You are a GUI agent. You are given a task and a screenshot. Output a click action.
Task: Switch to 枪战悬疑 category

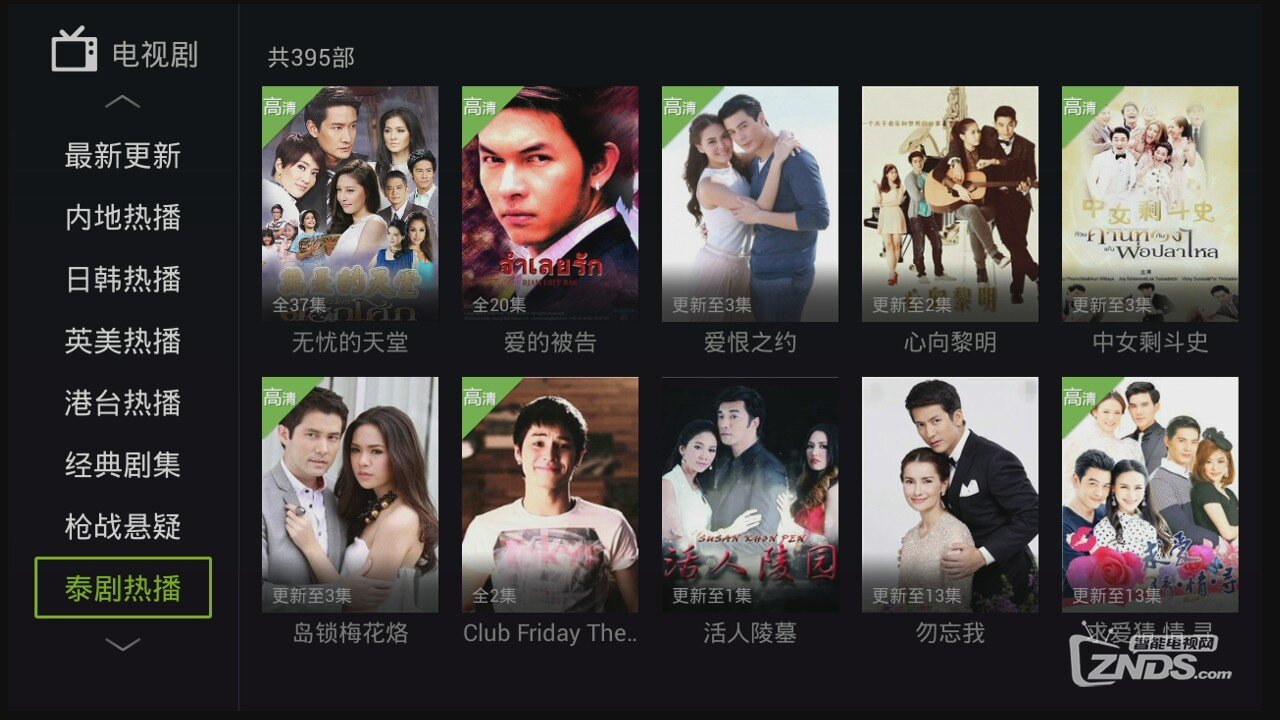[123, 527]
